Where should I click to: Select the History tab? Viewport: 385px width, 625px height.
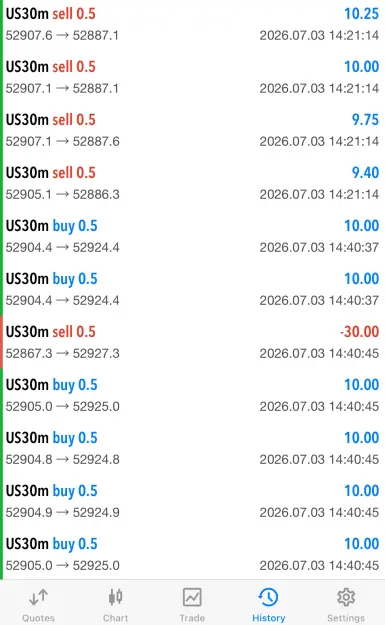point(269,604)
